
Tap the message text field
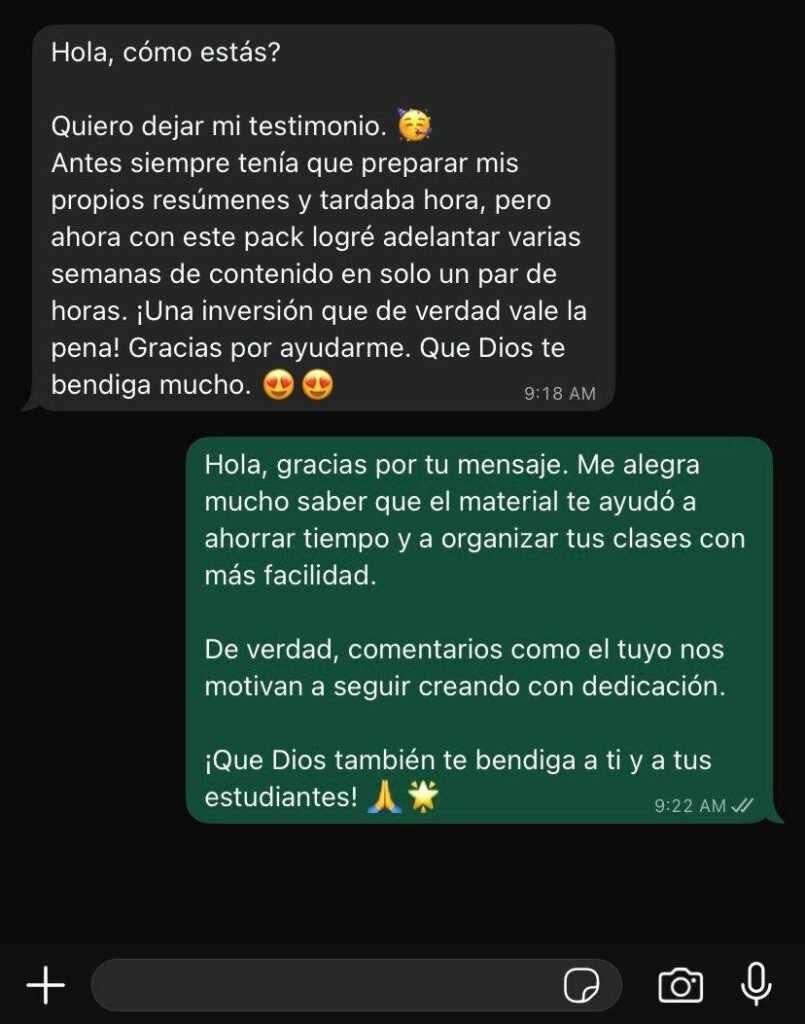320,986
